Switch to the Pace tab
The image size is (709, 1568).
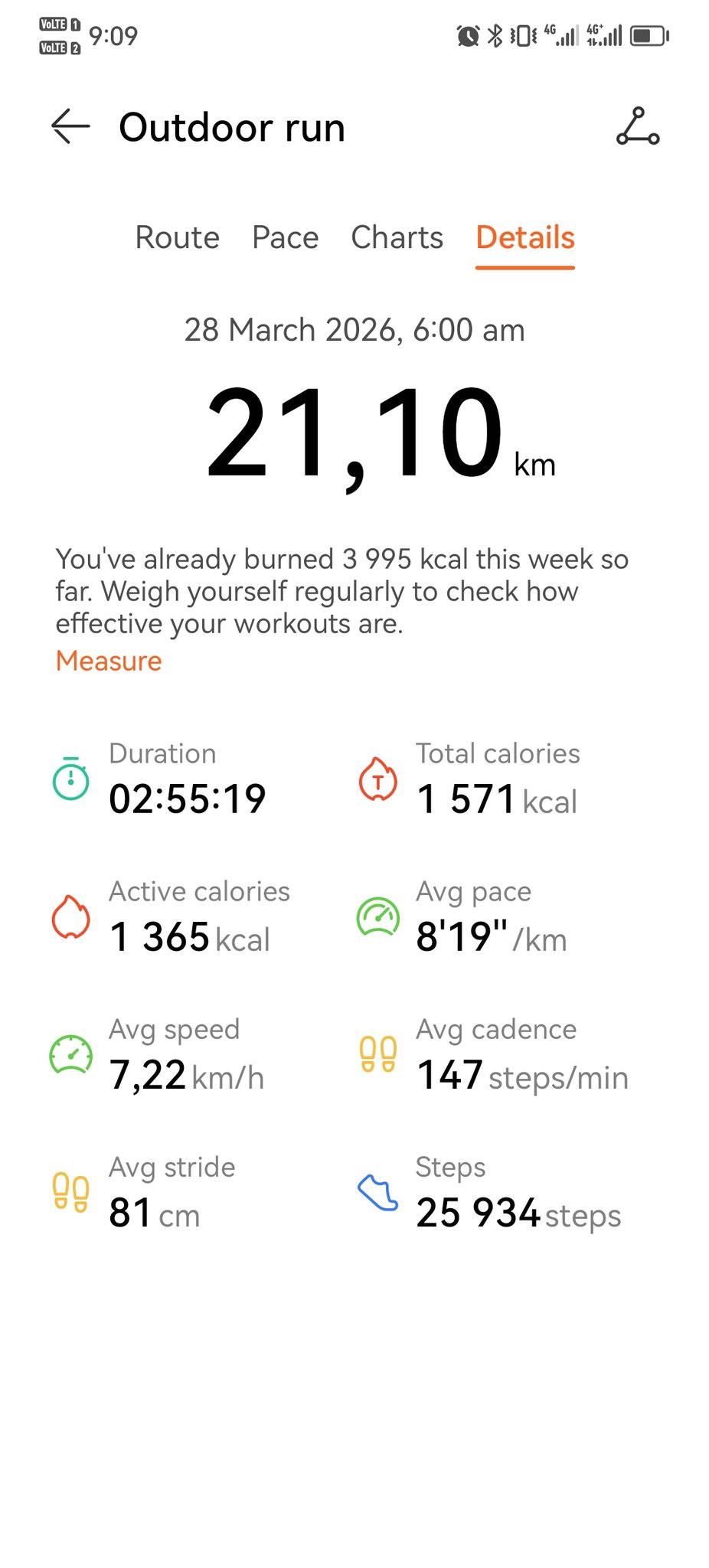[285, 237]
